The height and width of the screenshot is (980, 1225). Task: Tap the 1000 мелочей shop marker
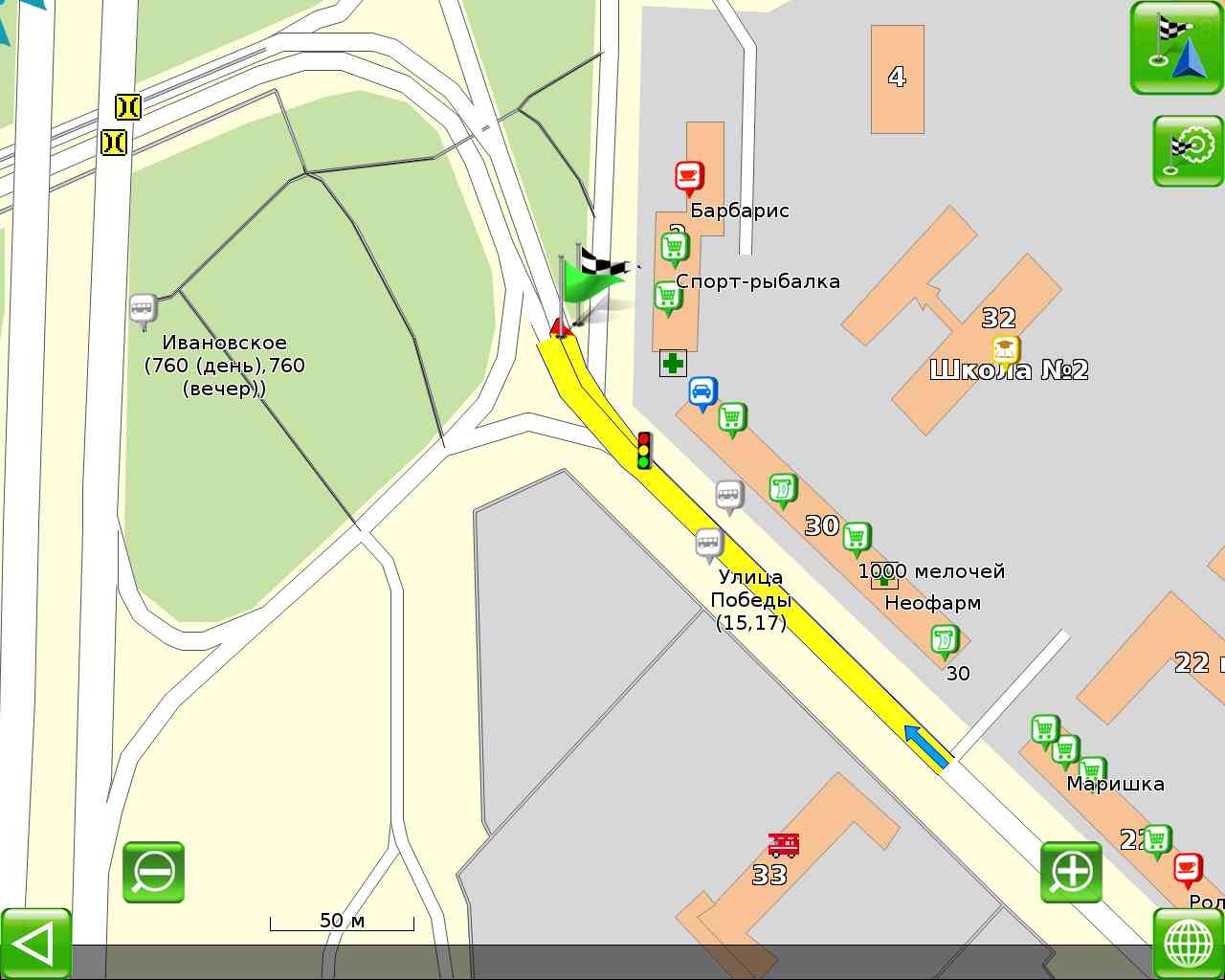(857, 537)
